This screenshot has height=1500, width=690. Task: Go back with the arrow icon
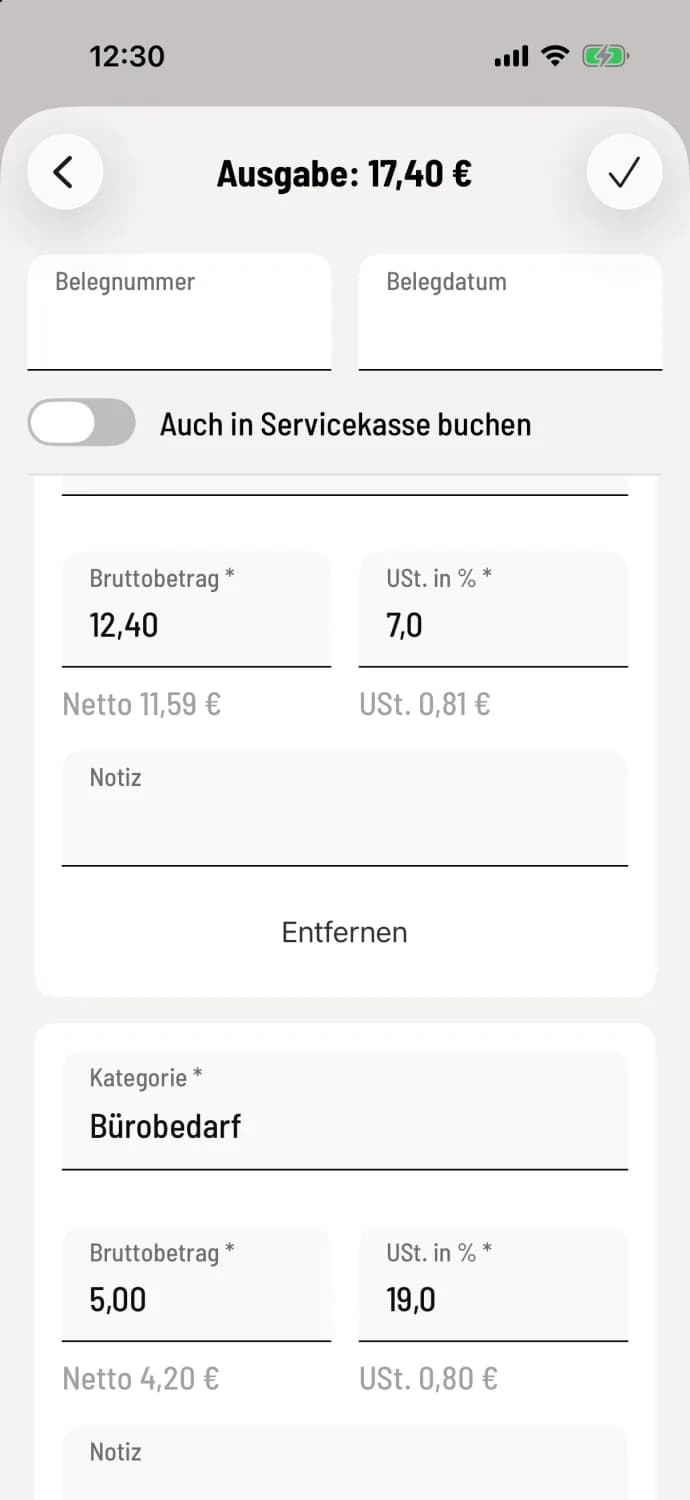point(65,172)
